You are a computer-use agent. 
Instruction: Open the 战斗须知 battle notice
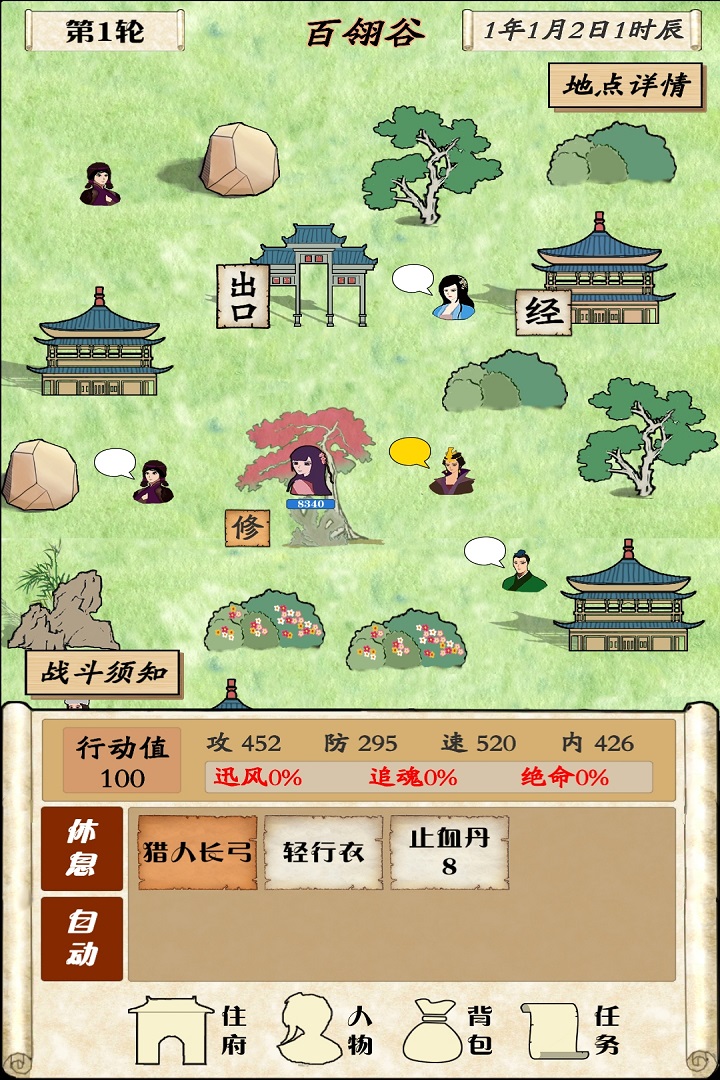pyautogui.click(x=103, y=674)
